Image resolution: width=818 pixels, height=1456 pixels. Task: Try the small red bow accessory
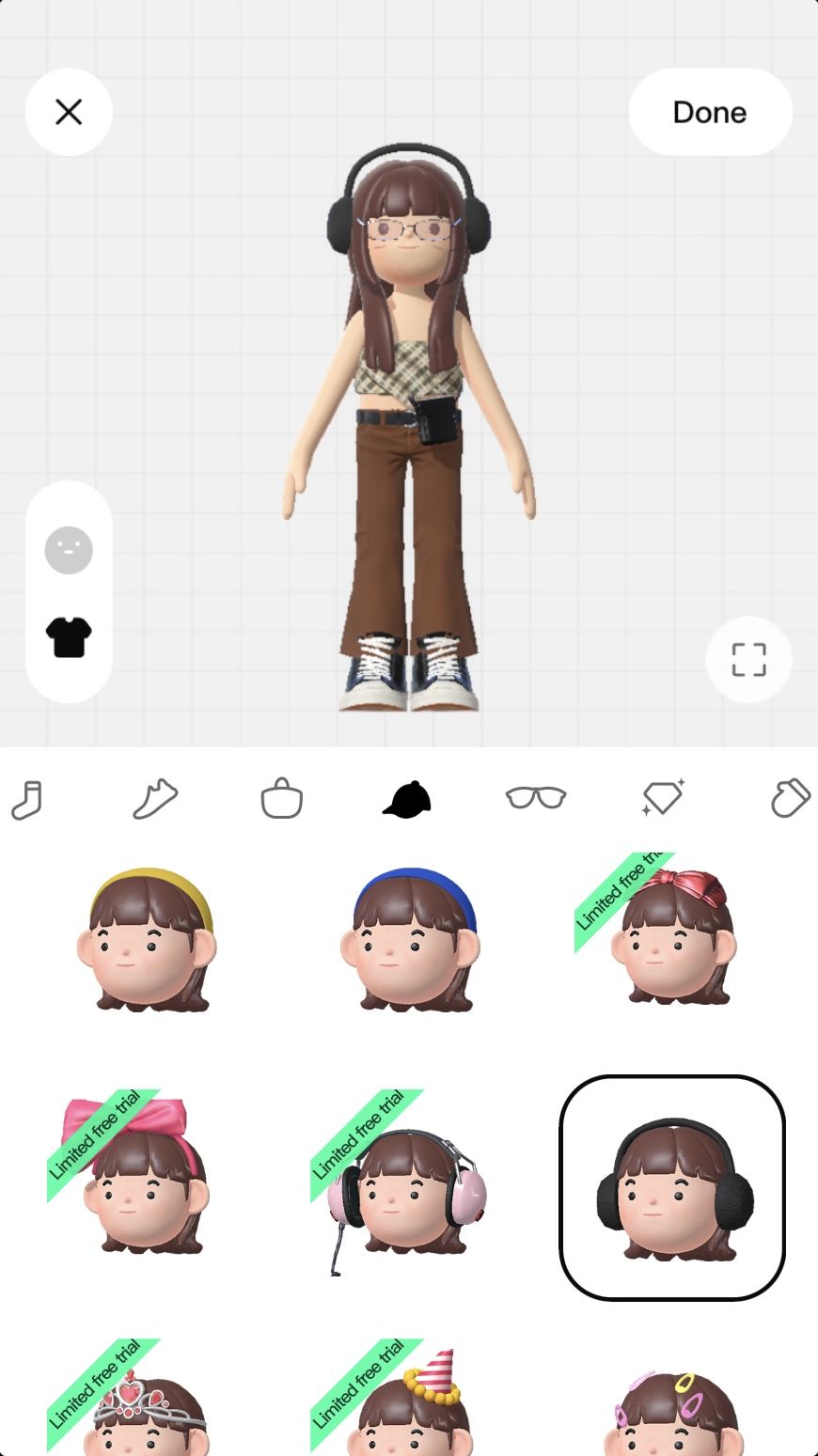tap(671, 940)
